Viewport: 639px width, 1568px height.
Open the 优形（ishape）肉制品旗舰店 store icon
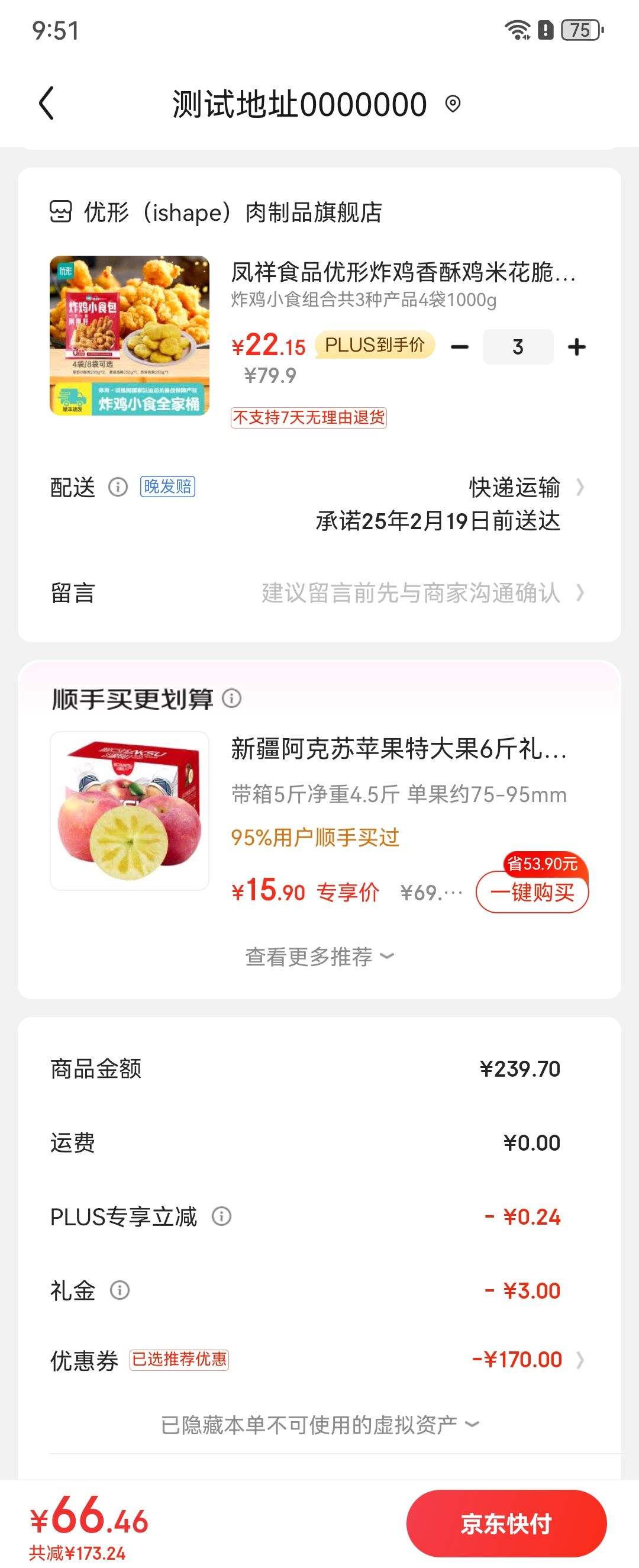tap(61, 212)
